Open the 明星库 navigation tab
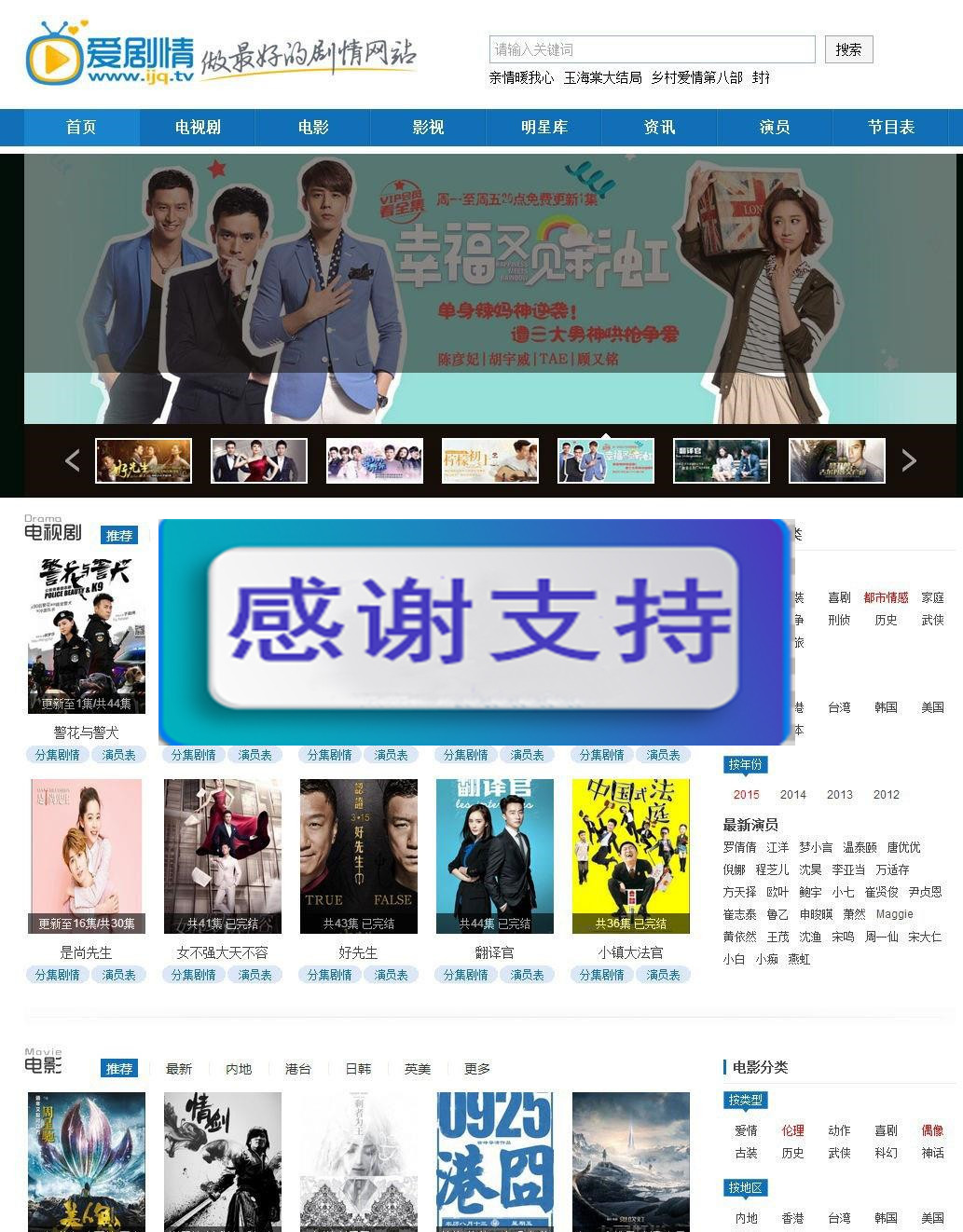 click(544, 128)
